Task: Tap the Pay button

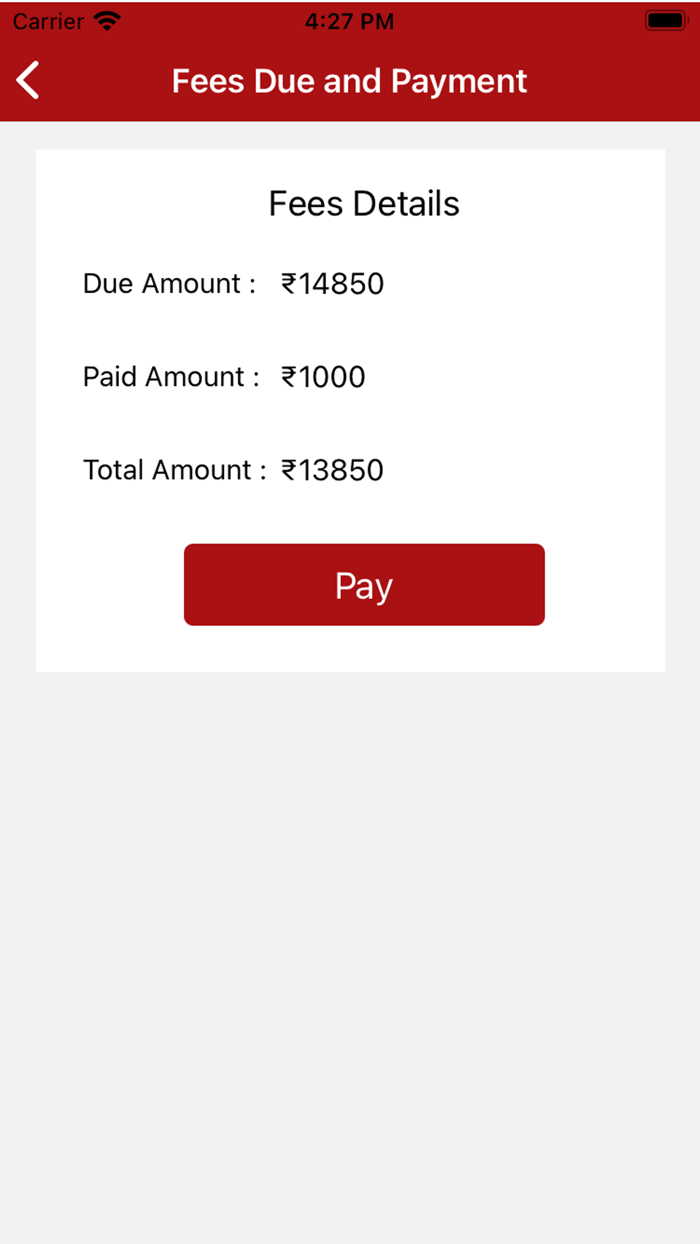Action: [x=364, y=585]
